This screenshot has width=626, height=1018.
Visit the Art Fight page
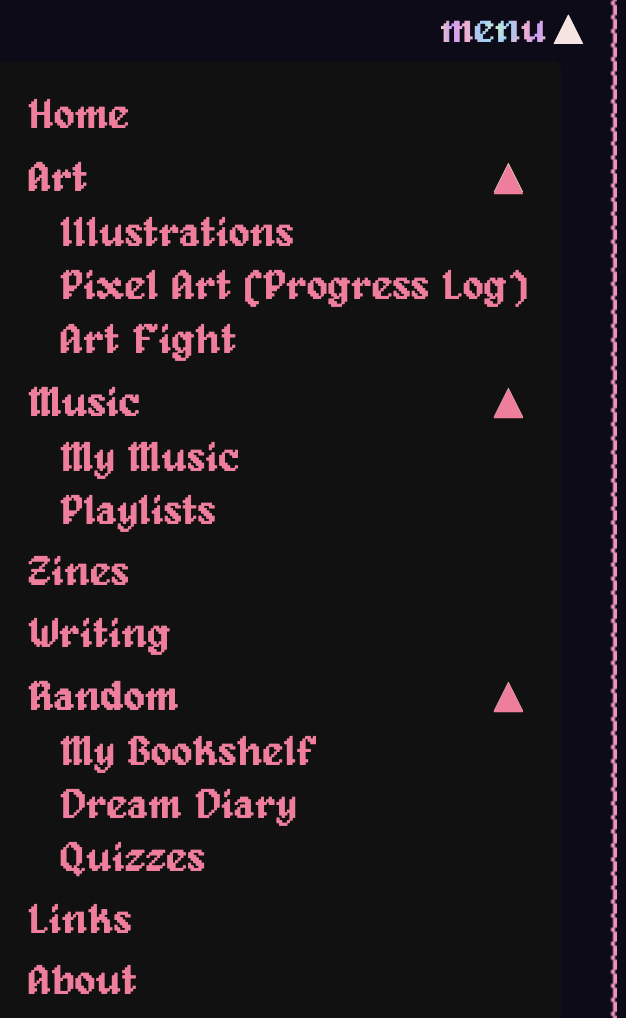147,340
